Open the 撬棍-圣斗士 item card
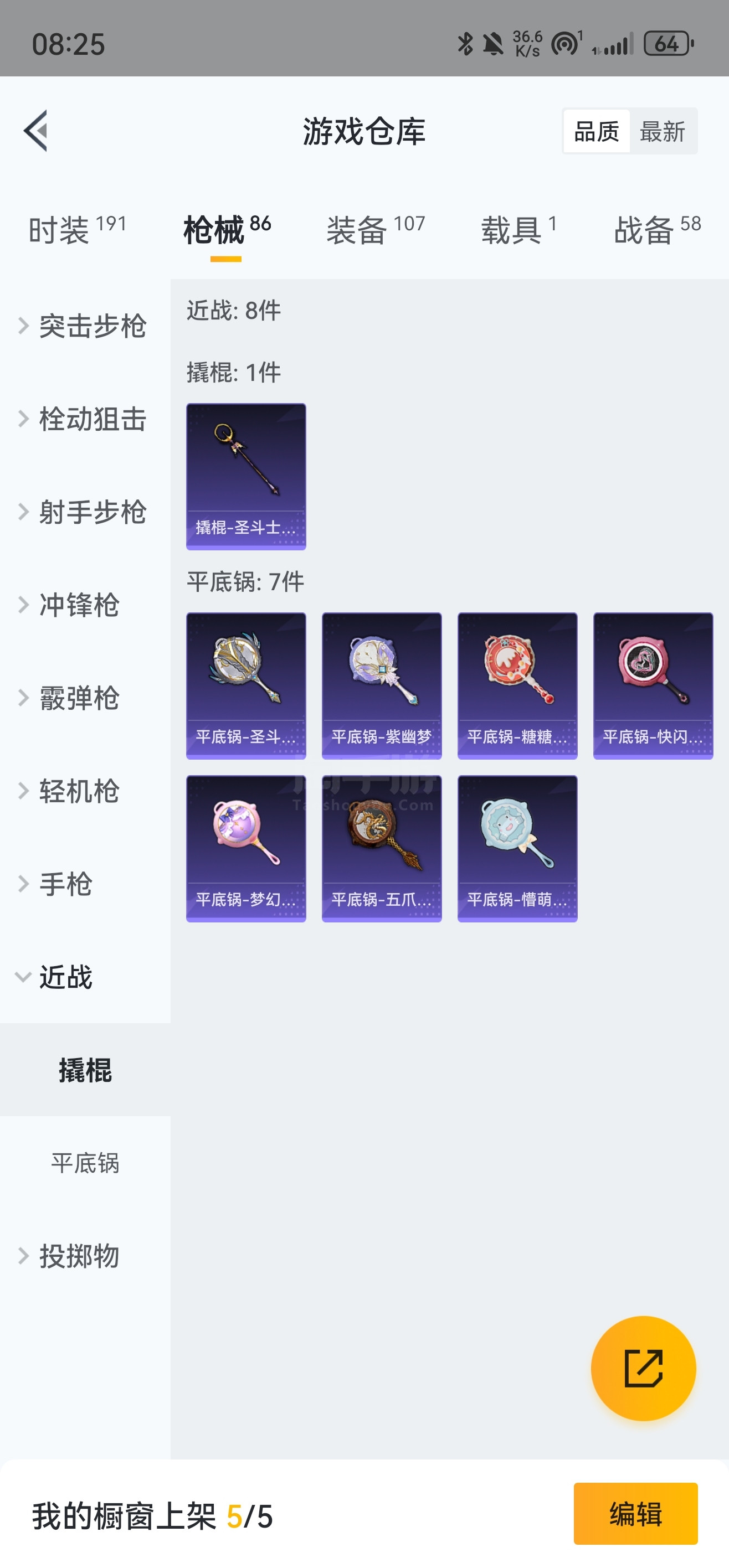Viewport: 729px width, 1568px height. tap(246, 476)
